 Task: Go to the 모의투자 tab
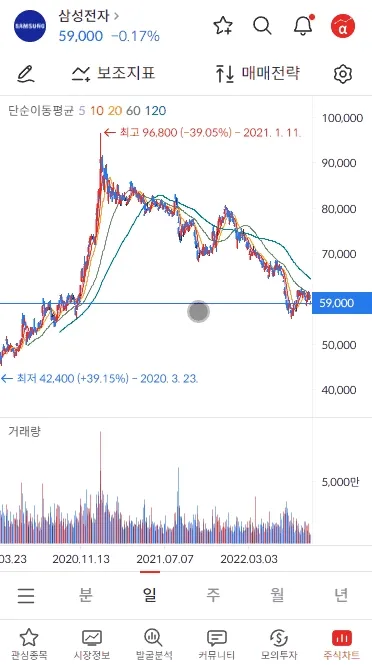click(x=279, y=644)
